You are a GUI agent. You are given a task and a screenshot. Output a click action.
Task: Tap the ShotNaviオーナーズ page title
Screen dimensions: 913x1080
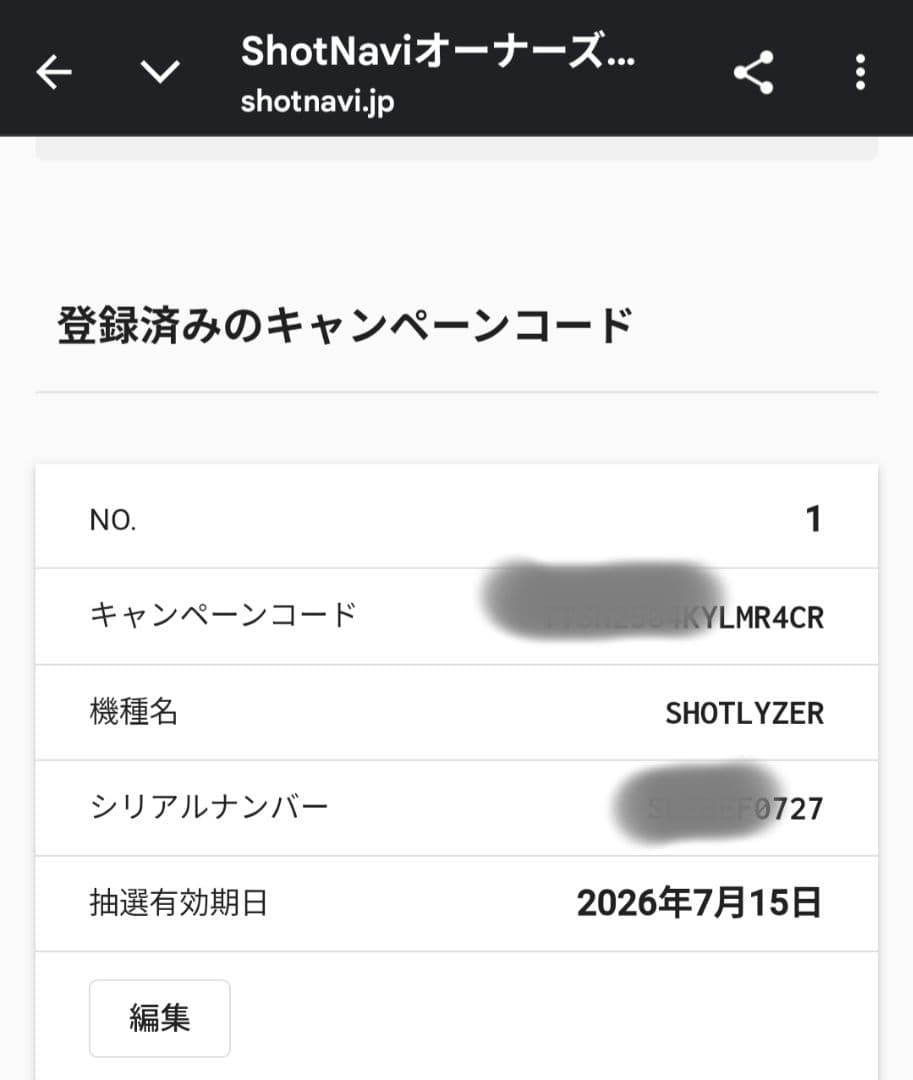coord(437,55)
